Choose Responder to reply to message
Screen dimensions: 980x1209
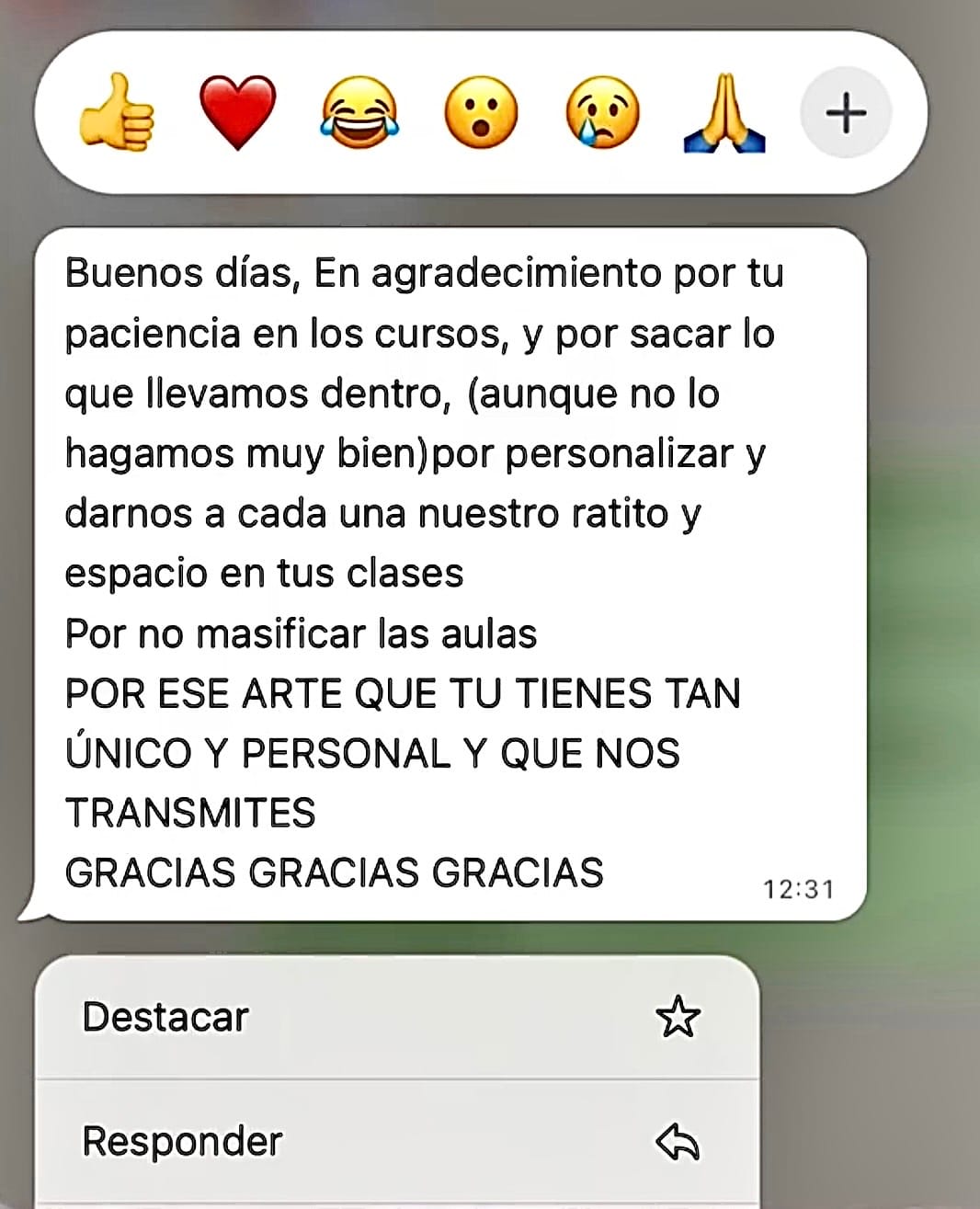396,1141
